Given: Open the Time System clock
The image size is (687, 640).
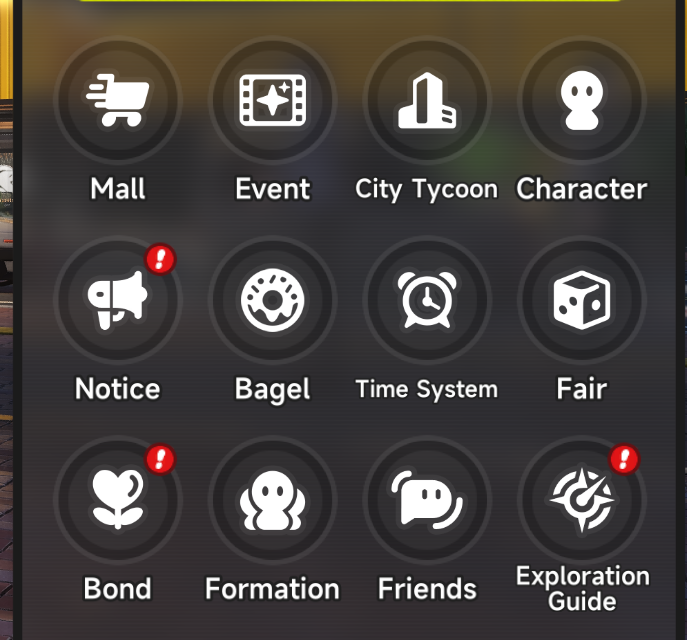Looking at the screenshot, I should pos(427,300).
